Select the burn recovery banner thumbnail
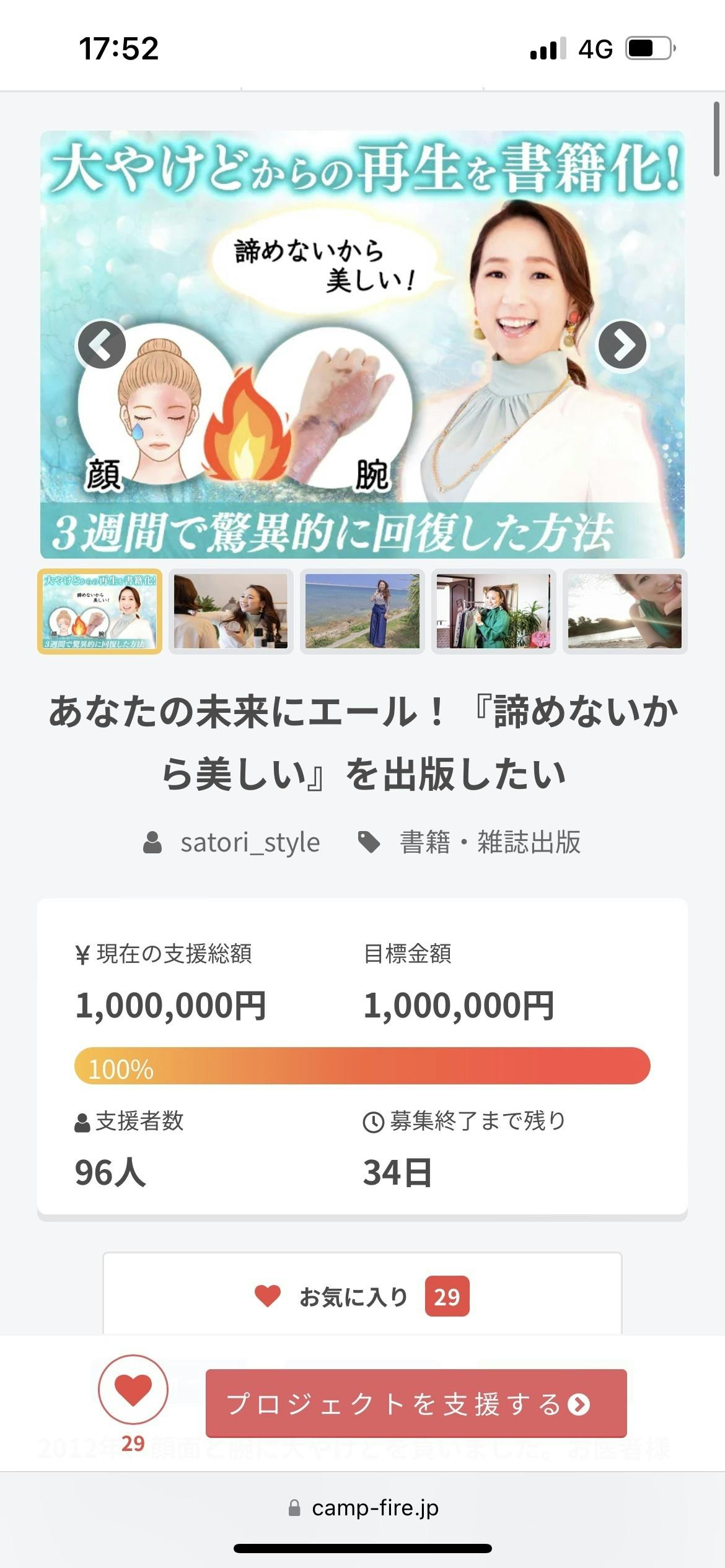 (x=100, y=611)
